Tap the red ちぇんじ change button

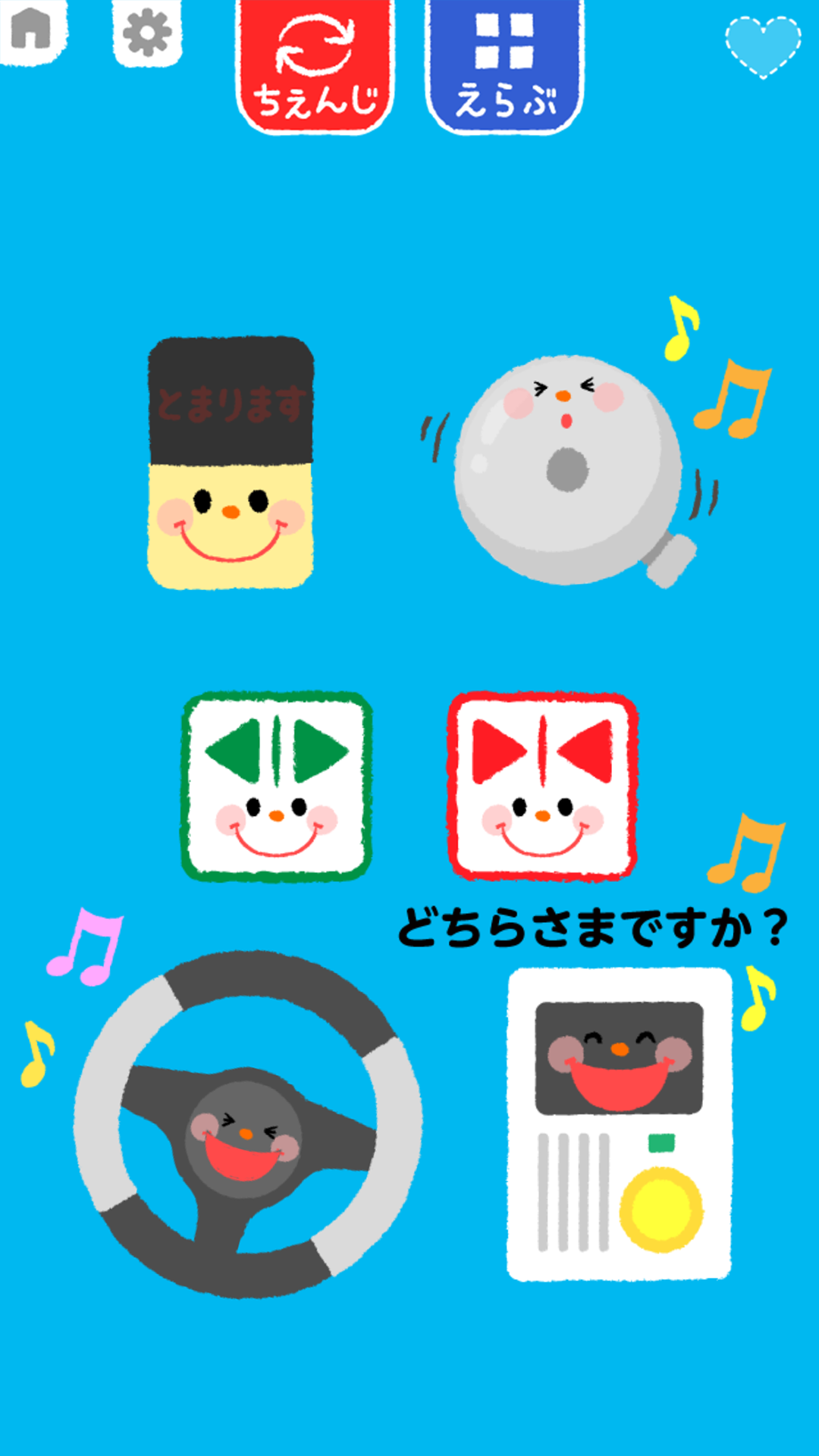pos(315,67)
